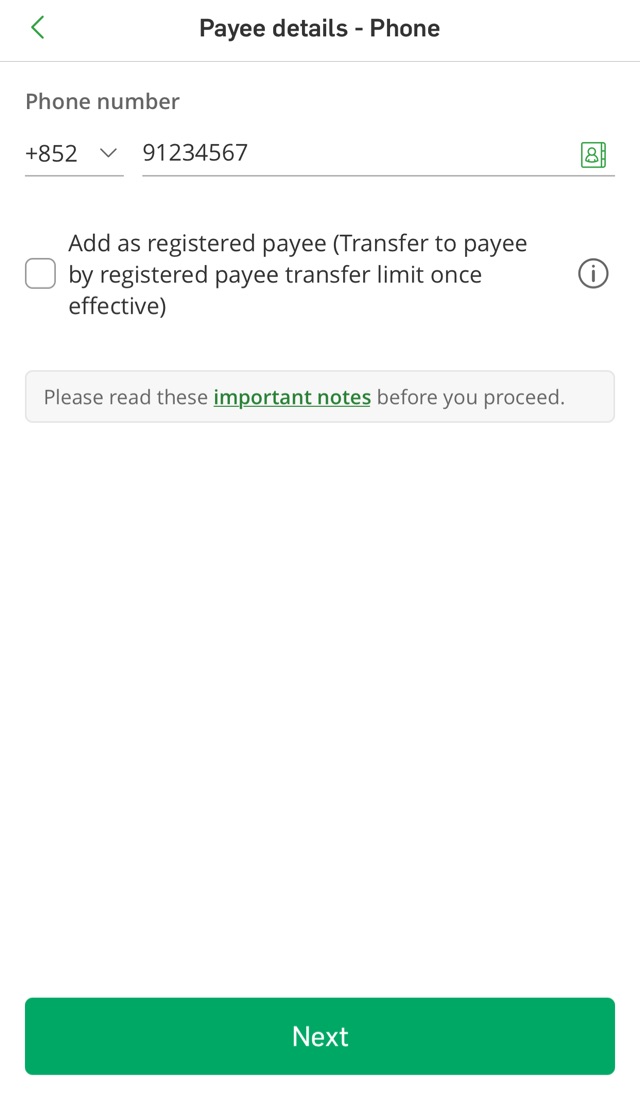Show info about registered payee
This screenshot has height=1100, width=640.
tap(593, 274)
